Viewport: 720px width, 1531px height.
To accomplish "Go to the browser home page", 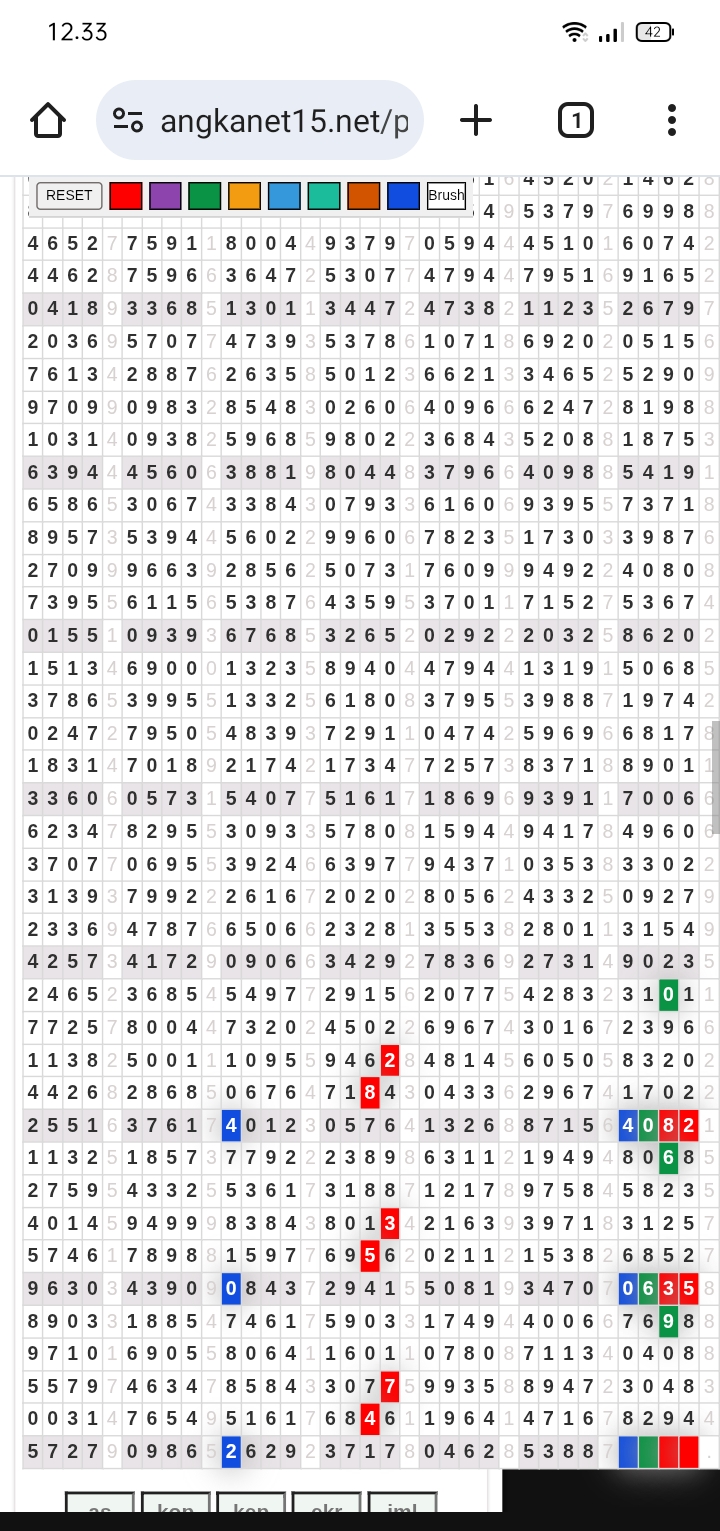I will tap(48, 121).
